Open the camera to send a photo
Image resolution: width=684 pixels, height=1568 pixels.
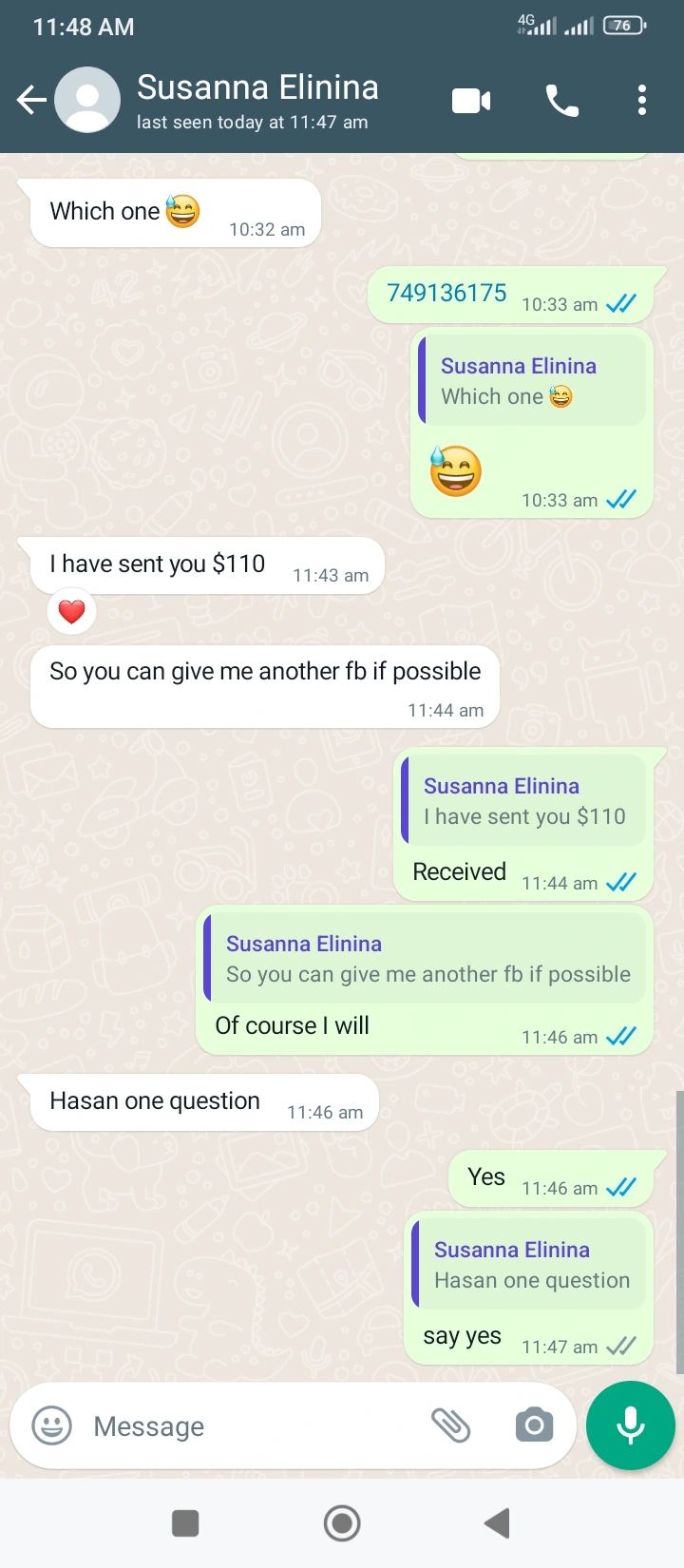click(x=534, y=1425)
